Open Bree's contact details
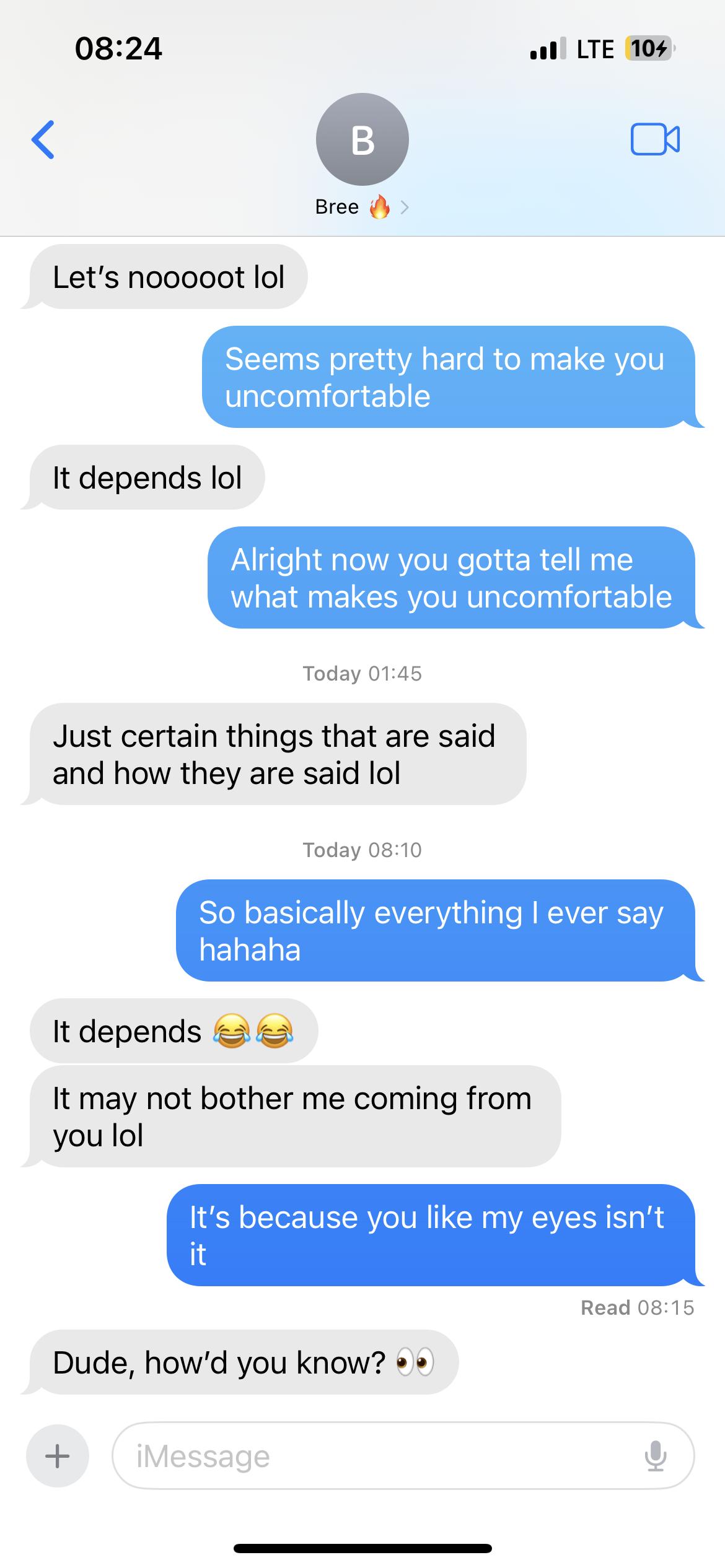The height and width of the screenshot is (1568, 725). (362, 155)
